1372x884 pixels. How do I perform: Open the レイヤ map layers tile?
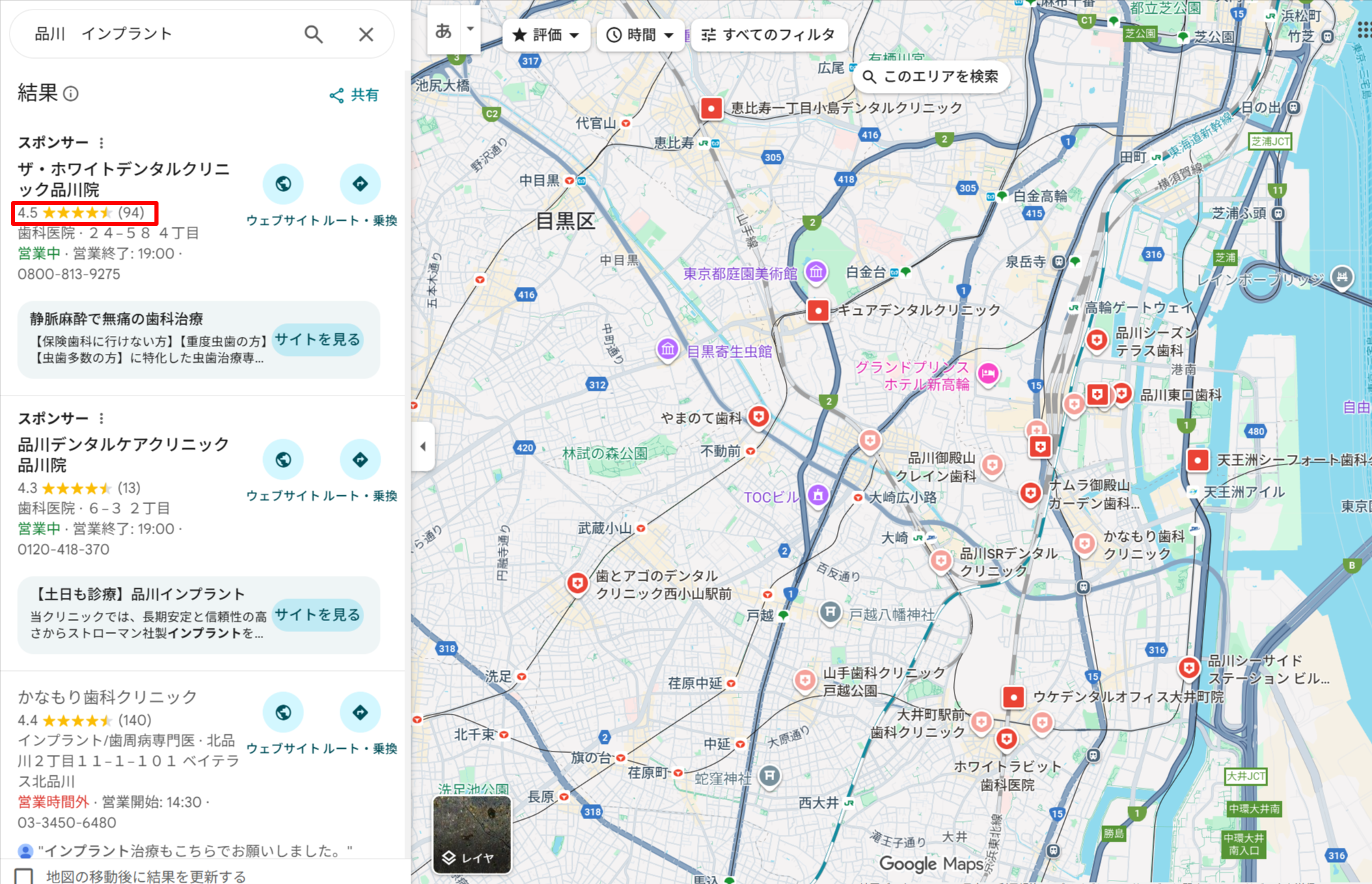(471, 835)
